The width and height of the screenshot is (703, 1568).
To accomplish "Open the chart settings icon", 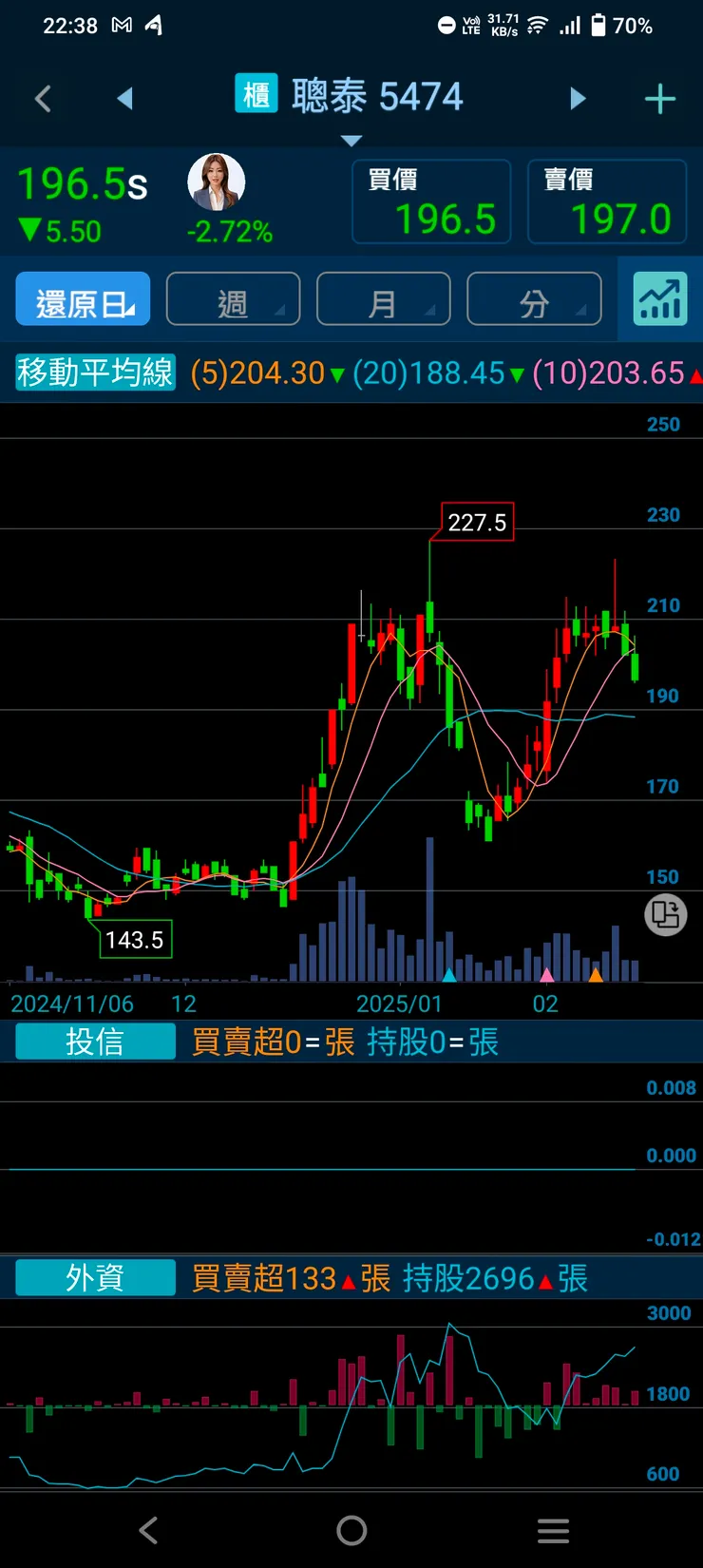I will click(x=660, y=299).
